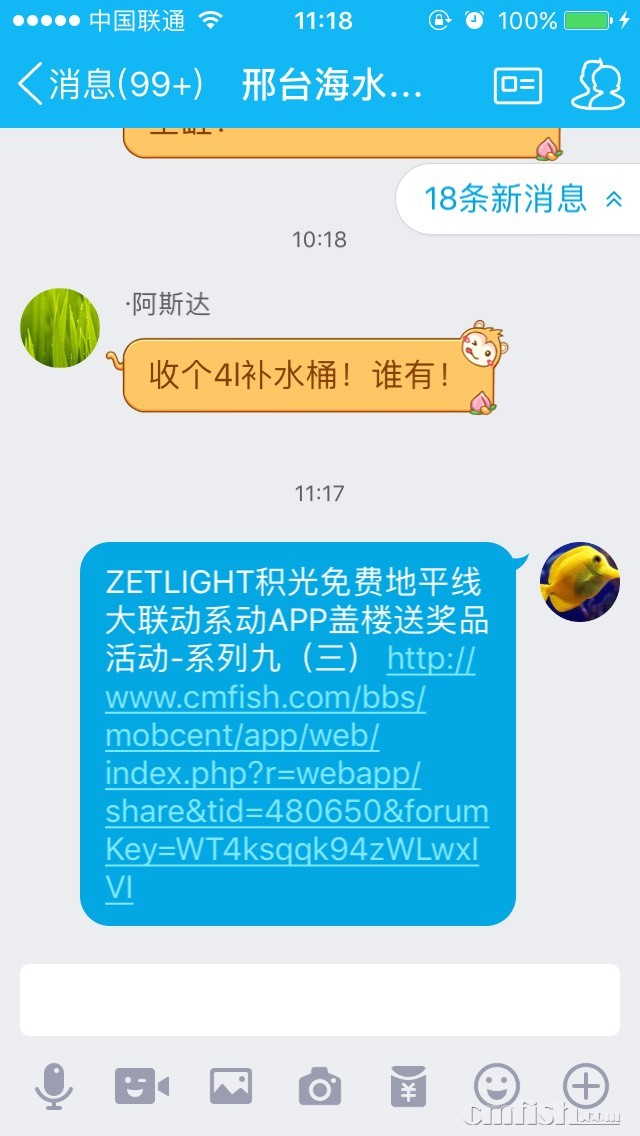
Task: Open the emoji picker
Action: 497,1085
